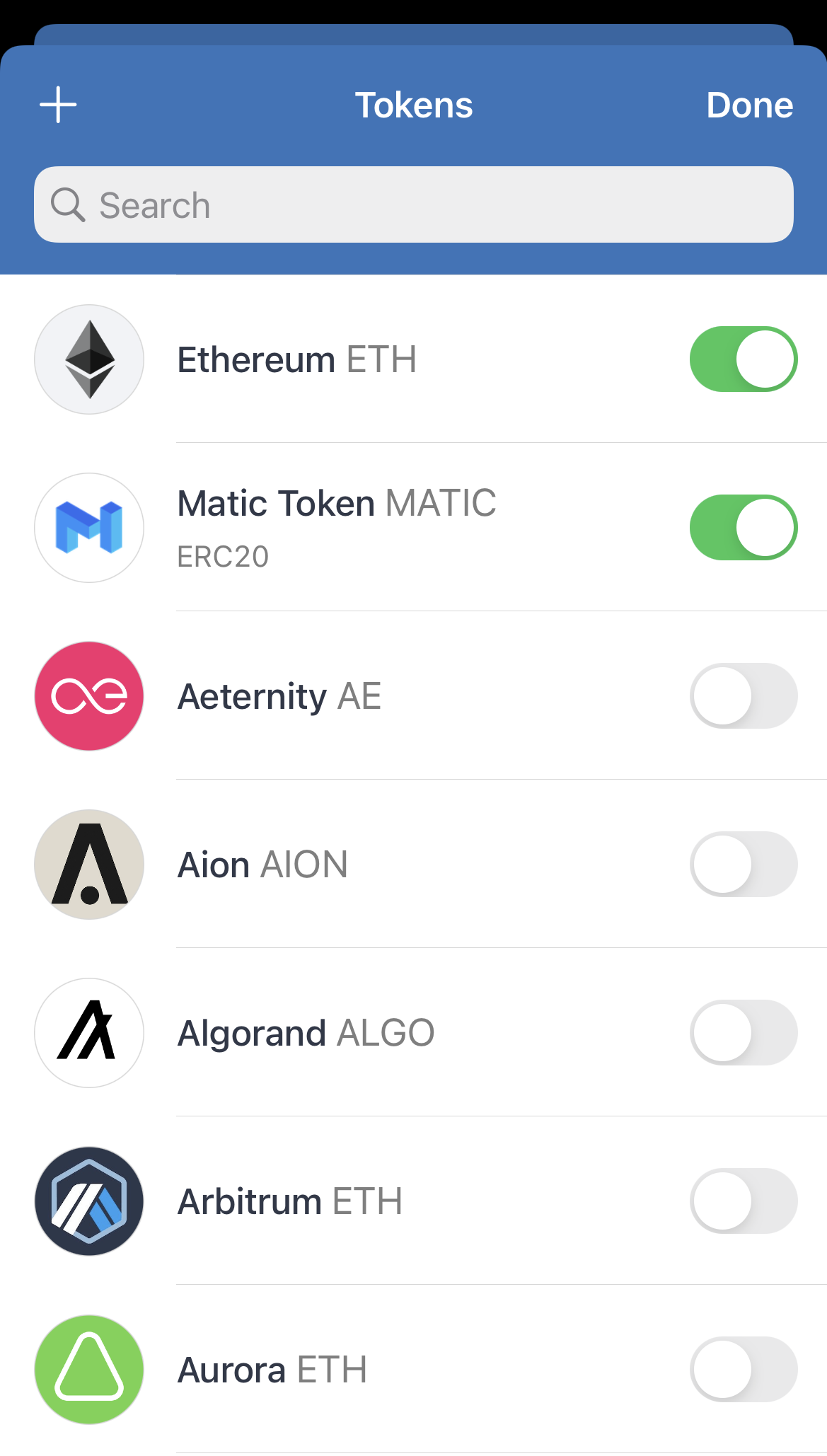The width and height of the screenshot is (827, 1456).
Task: Select the Ethereum ETH row label
Action: click(x=297, y=359)
